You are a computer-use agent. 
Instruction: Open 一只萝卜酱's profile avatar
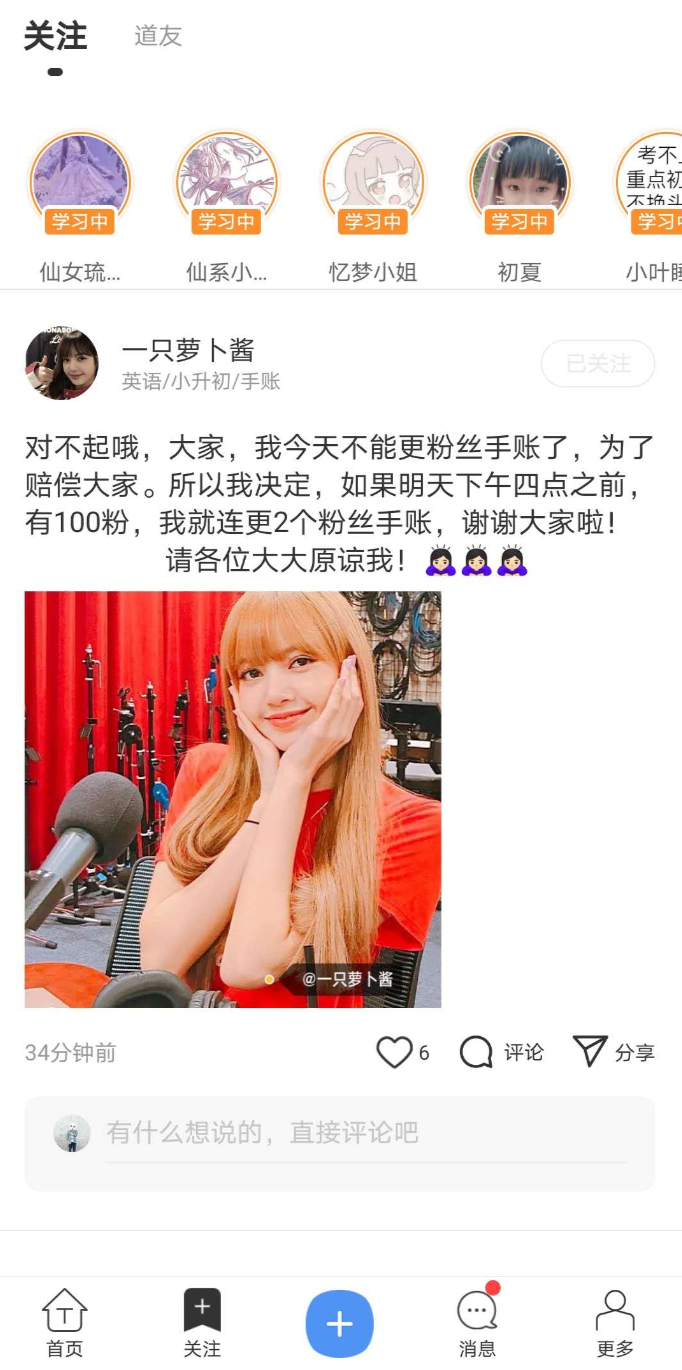point(62,363)
